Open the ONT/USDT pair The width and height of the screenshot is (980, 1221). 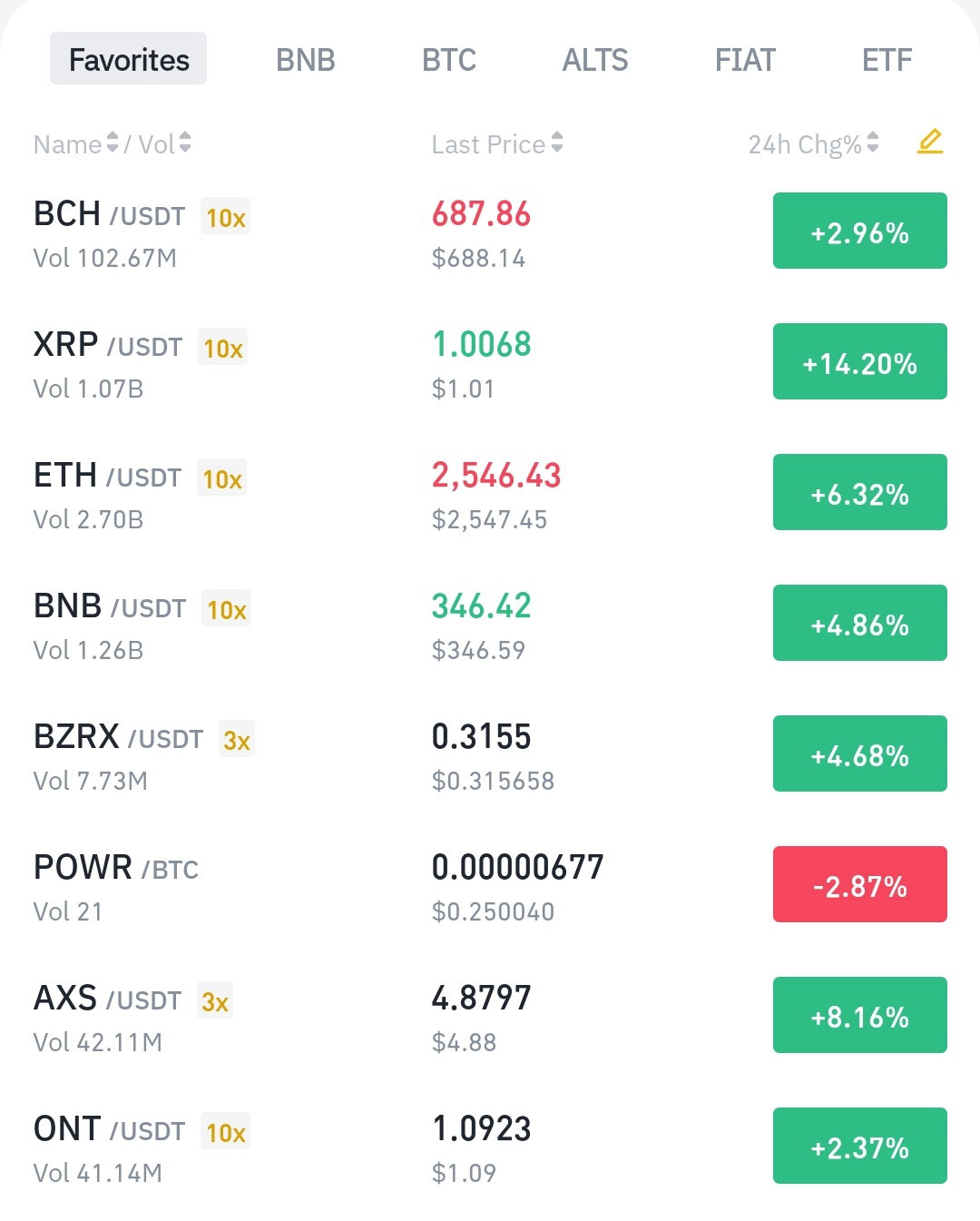[x=490, y=1149]
